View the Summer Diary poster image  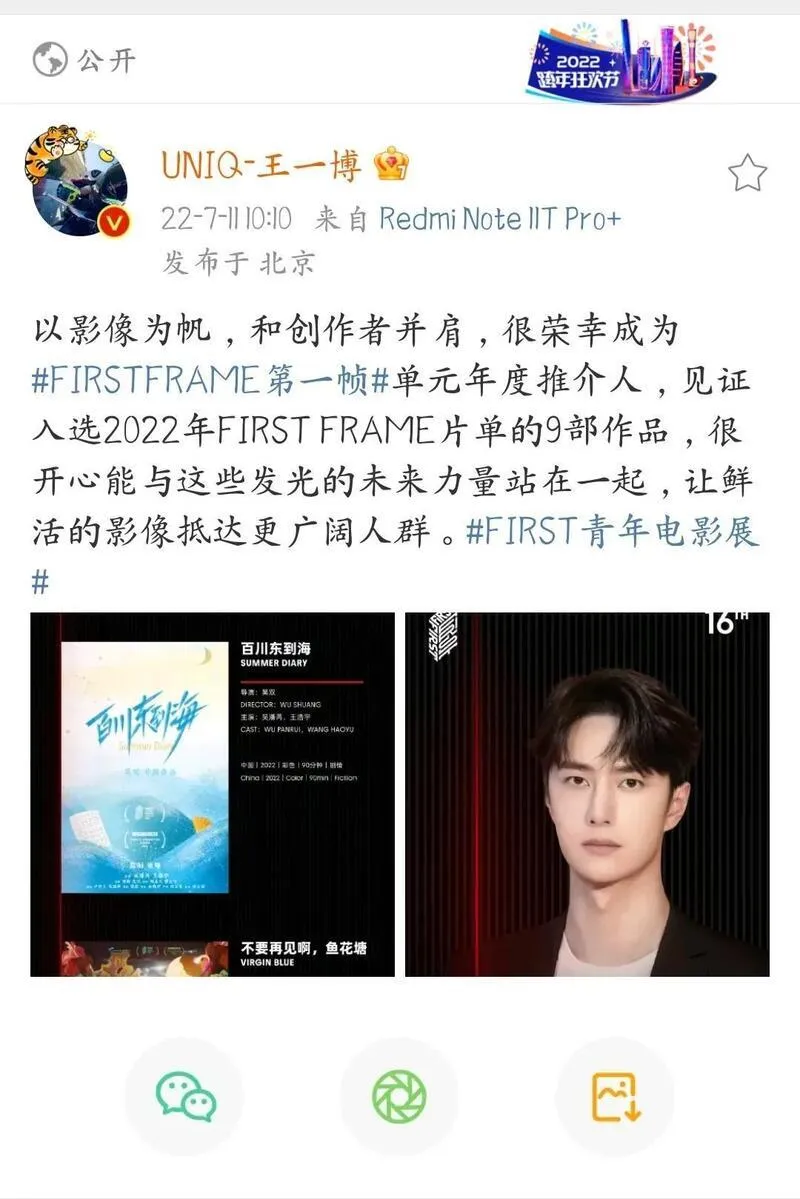click(212, 794)
